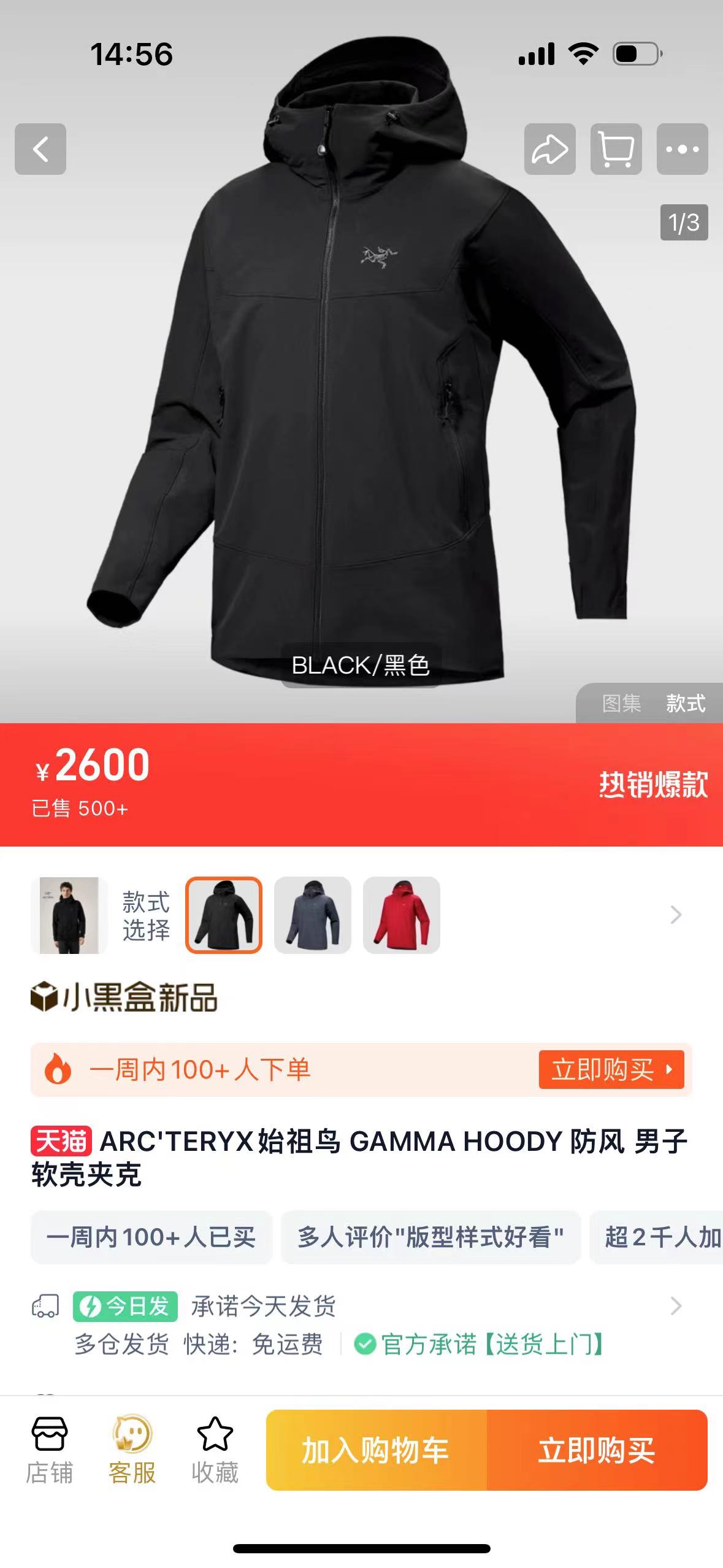
Task: Expand the style selection chevron
Action: 676,915
